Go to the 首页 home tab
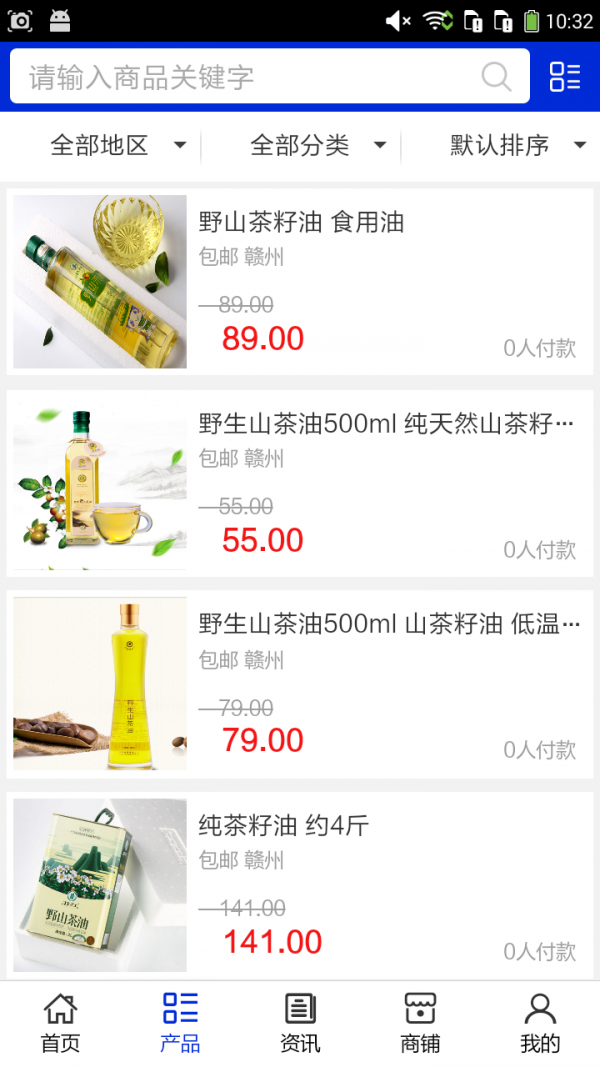 pyautogui.click(x=60, y=1023)
